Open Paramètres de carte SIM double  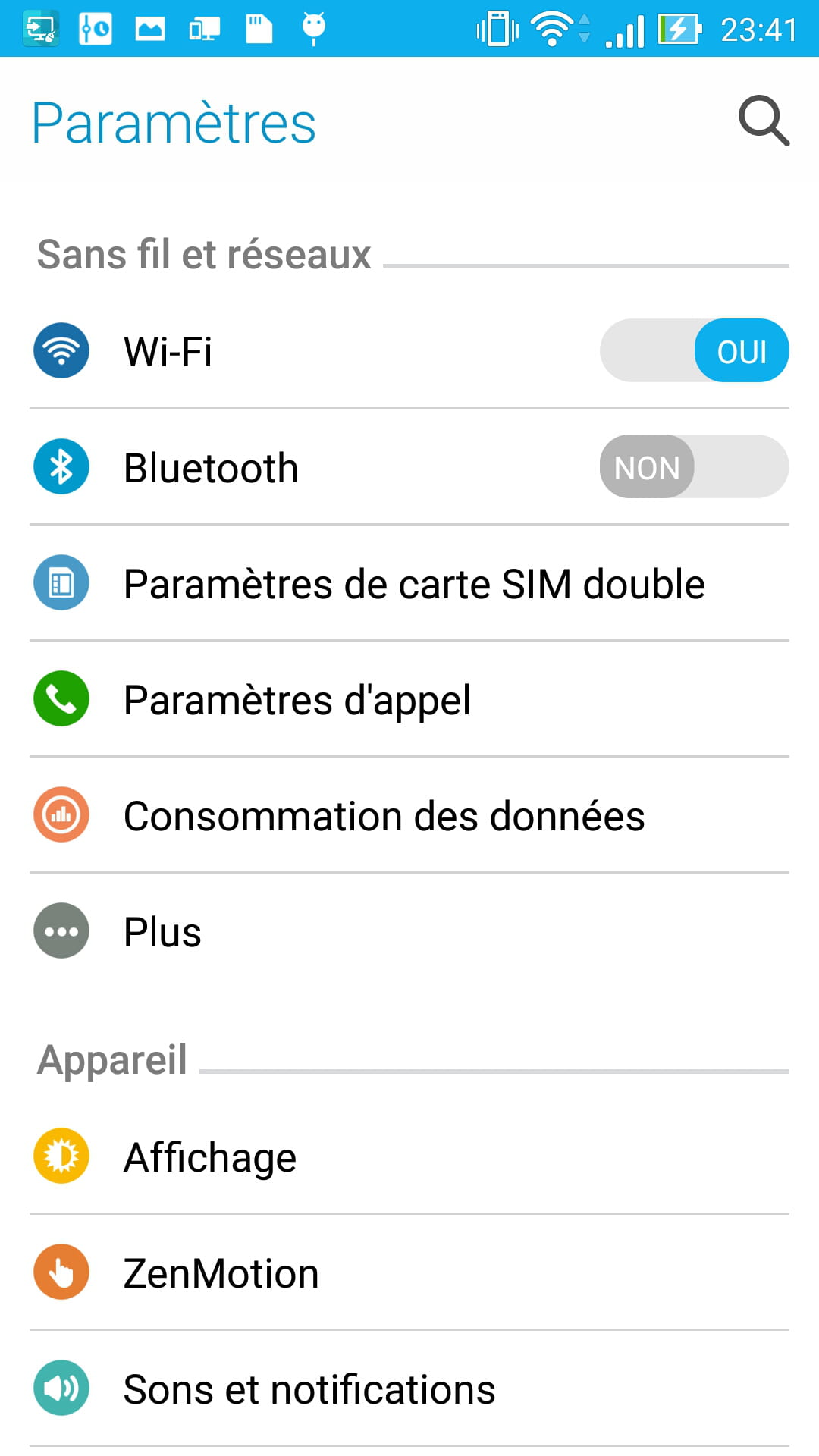click(x=414, y=584)
